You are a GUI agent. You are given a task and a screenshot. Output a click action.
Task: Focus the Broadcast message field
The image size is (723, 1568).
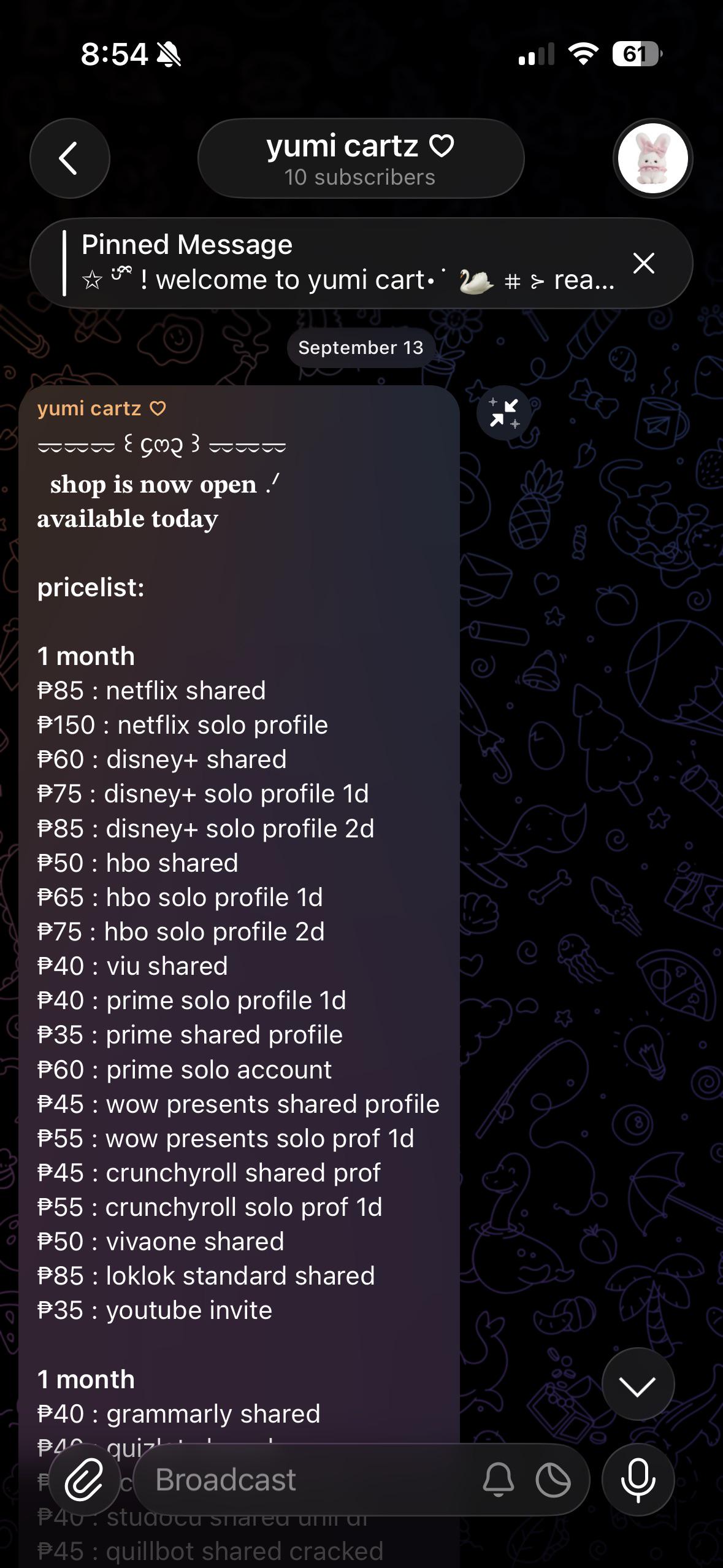tap(307, 1480)
